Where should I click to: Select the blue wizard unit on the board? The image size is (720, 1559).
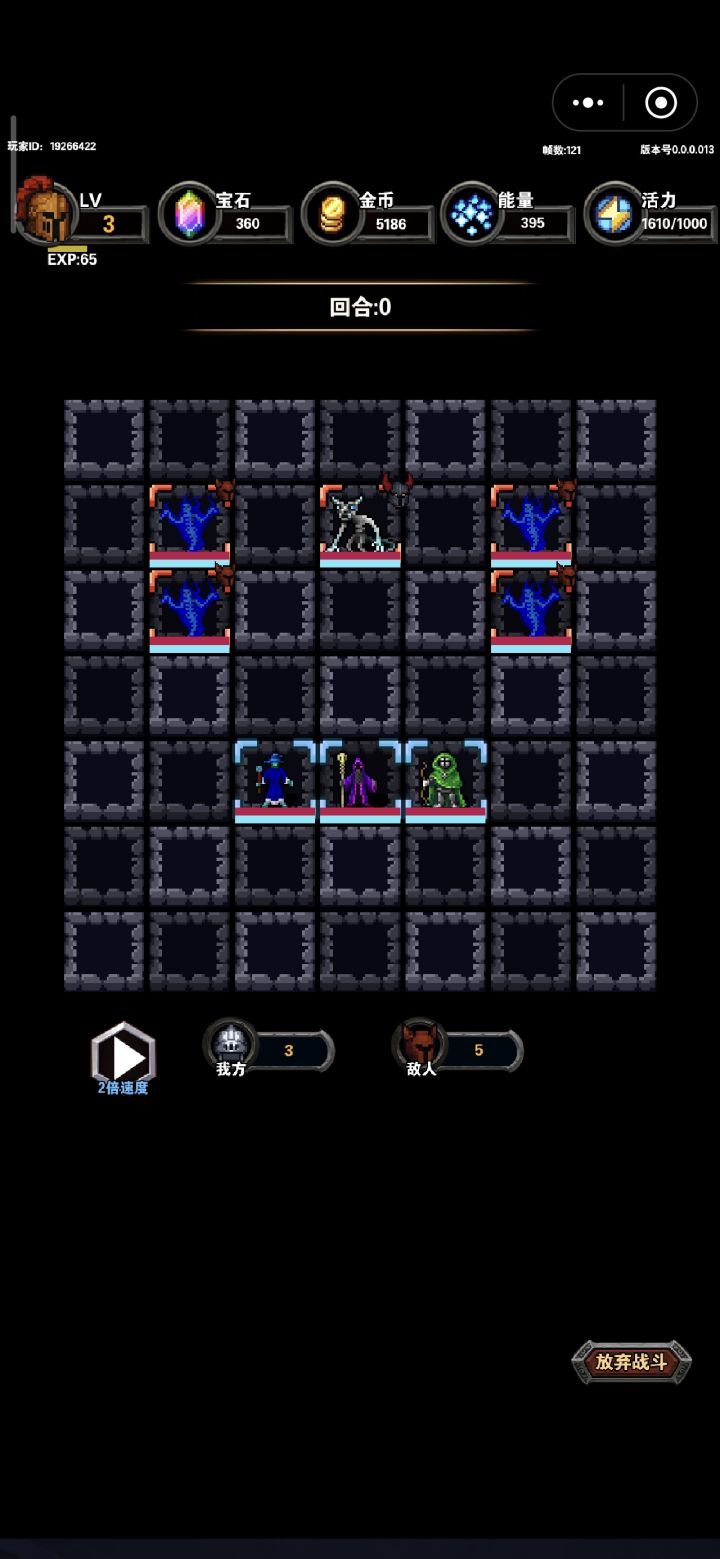click(x=275, y=781)
